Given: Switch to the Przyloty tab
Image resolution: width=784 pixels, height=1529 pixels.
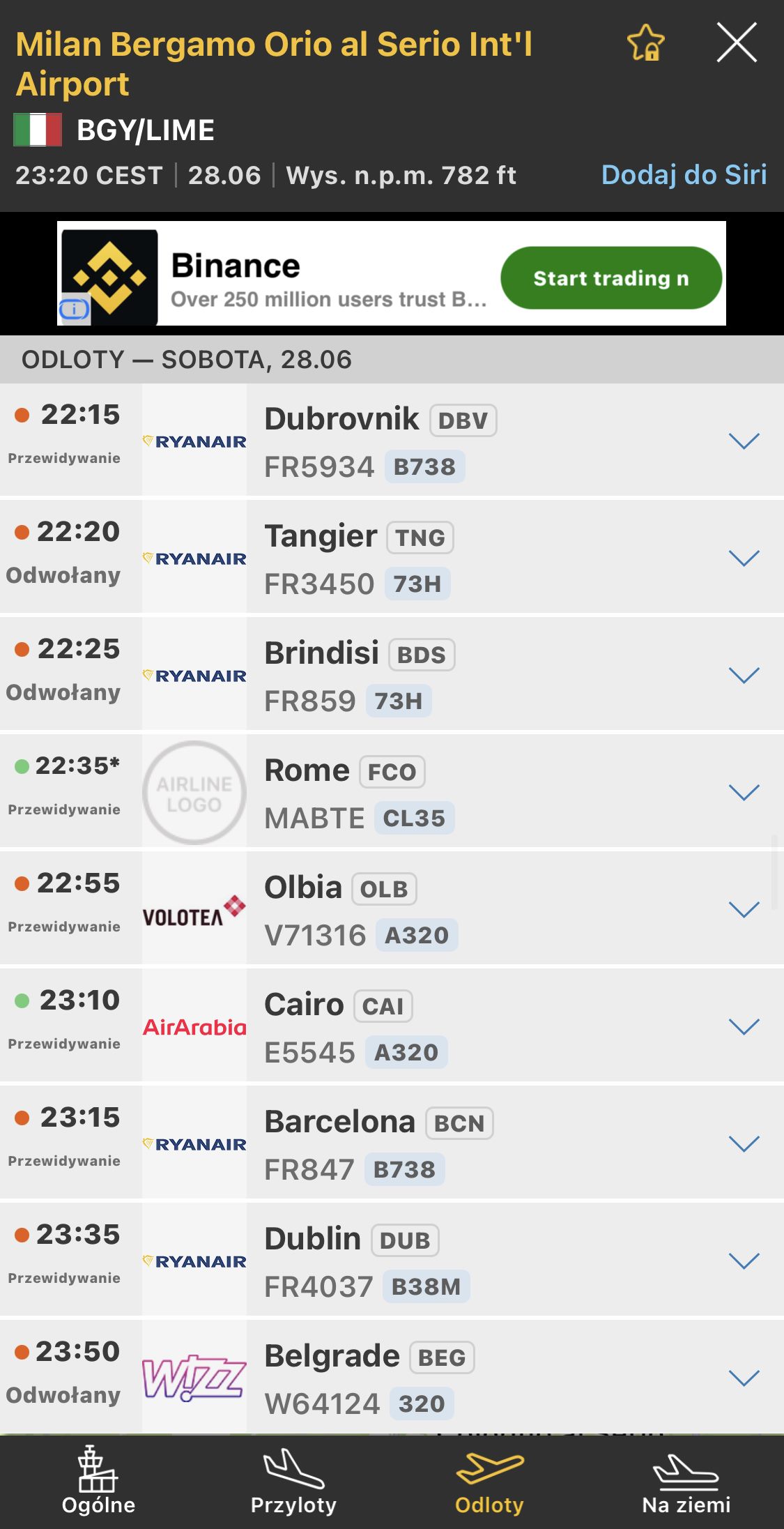Looking at the screenshot, I should pos(293,1481).
